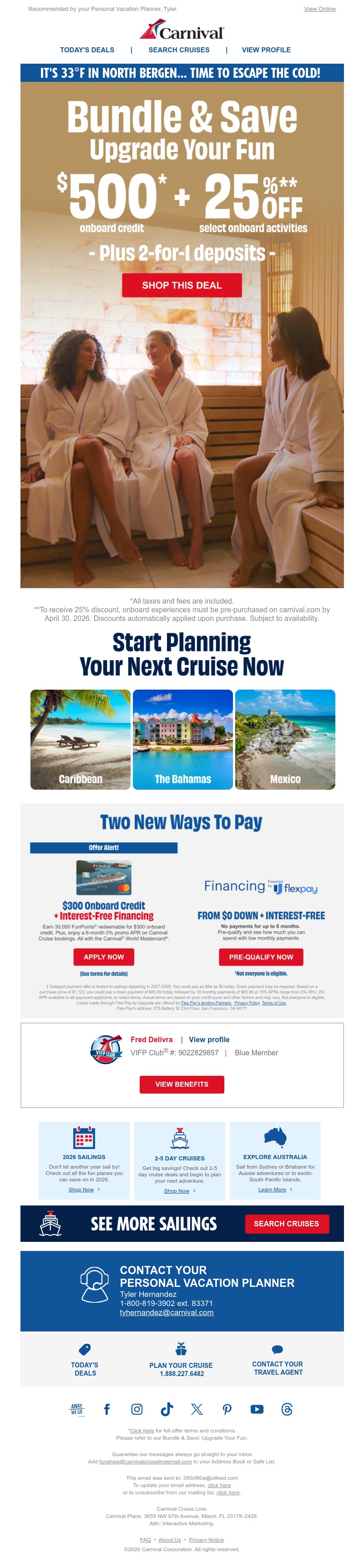Email tyhernandez@carnival.com
The image size is (364, 1568).
click(x=167, y=1312)
